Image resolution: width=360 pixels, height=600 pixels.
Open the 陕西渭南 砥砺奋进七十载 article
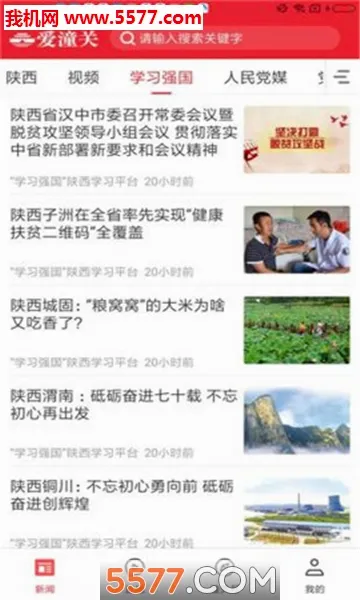click(180, 421)
